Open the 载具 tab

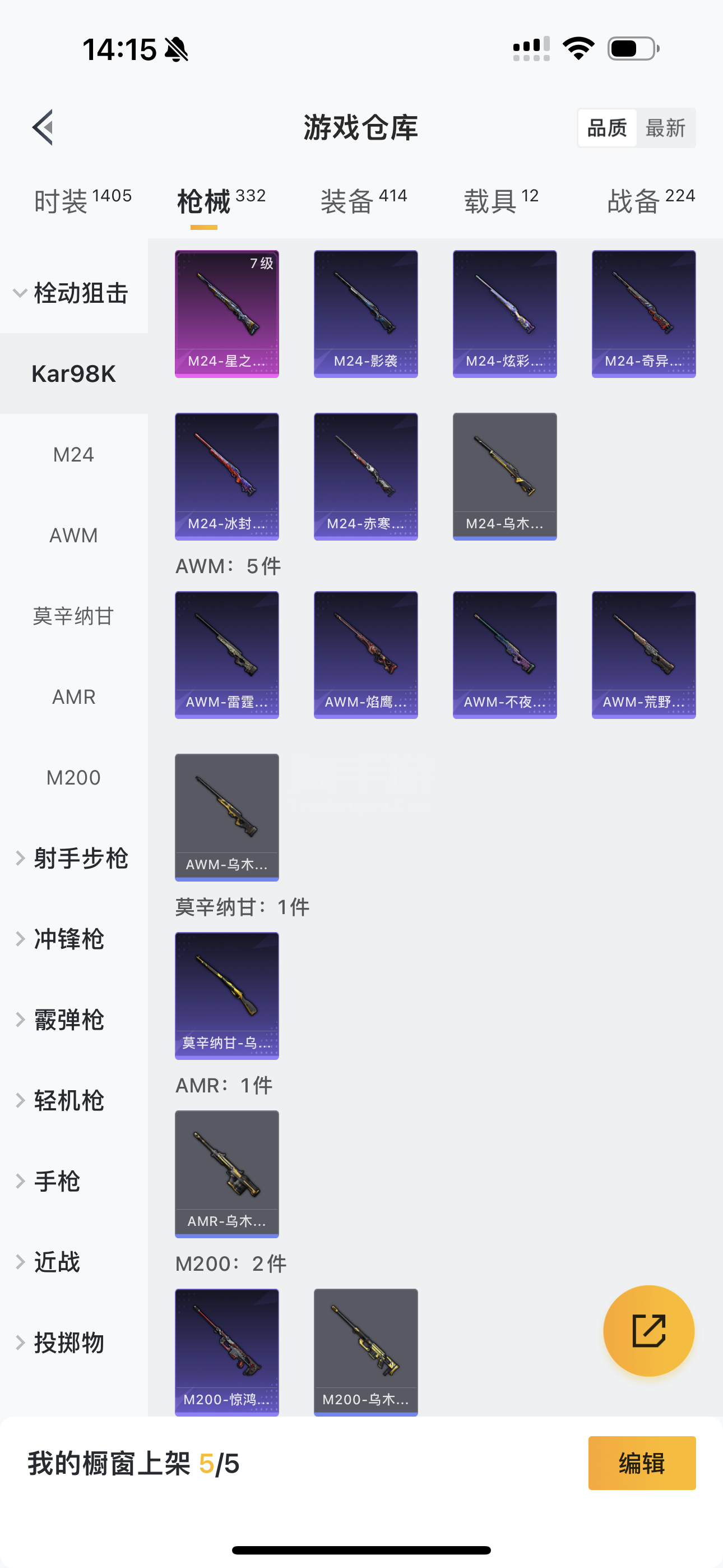pyautogui.click(x=501, y=200)
